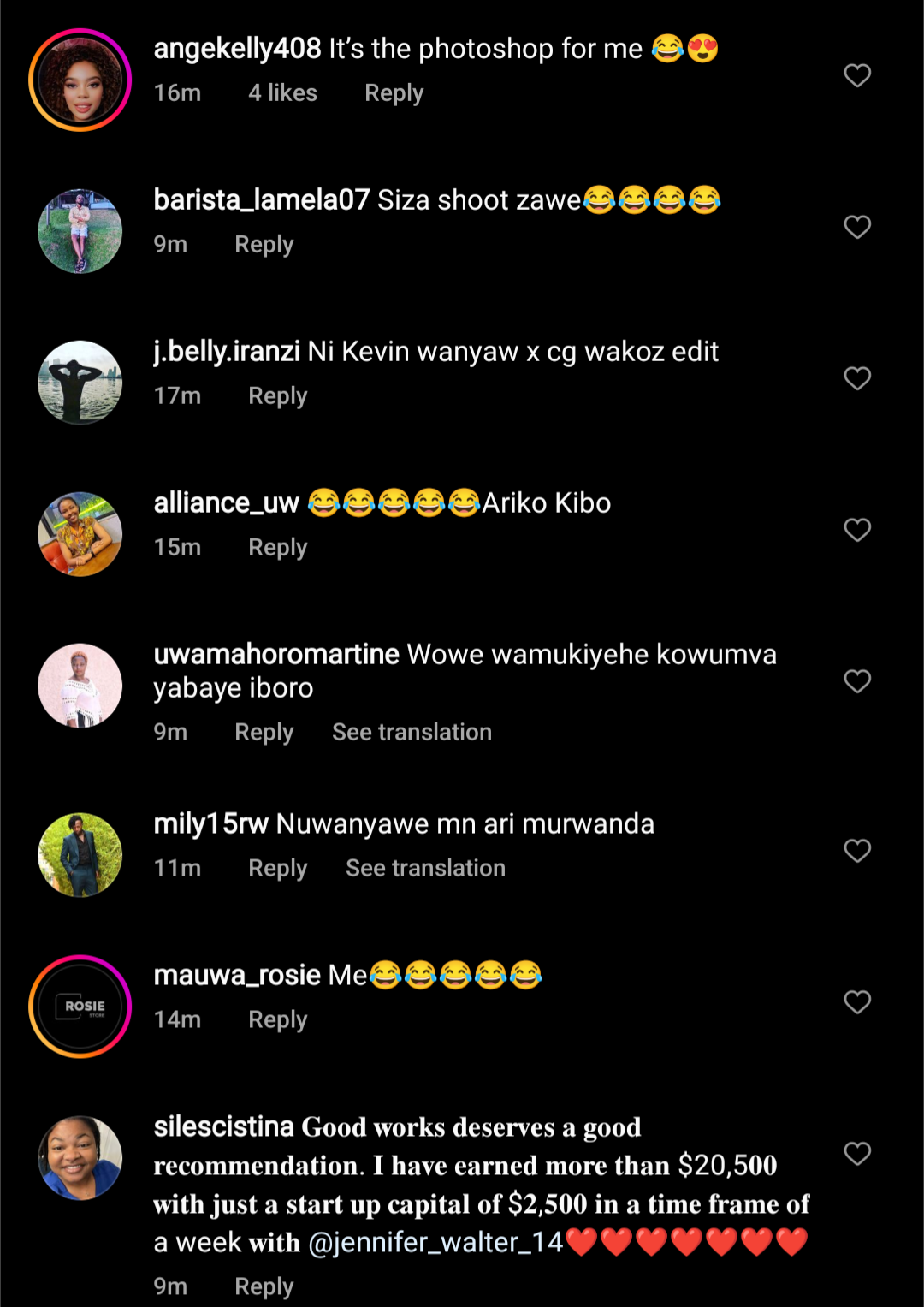
Task: Like uwamahoromartine's comment
Action: click(857, 681)
